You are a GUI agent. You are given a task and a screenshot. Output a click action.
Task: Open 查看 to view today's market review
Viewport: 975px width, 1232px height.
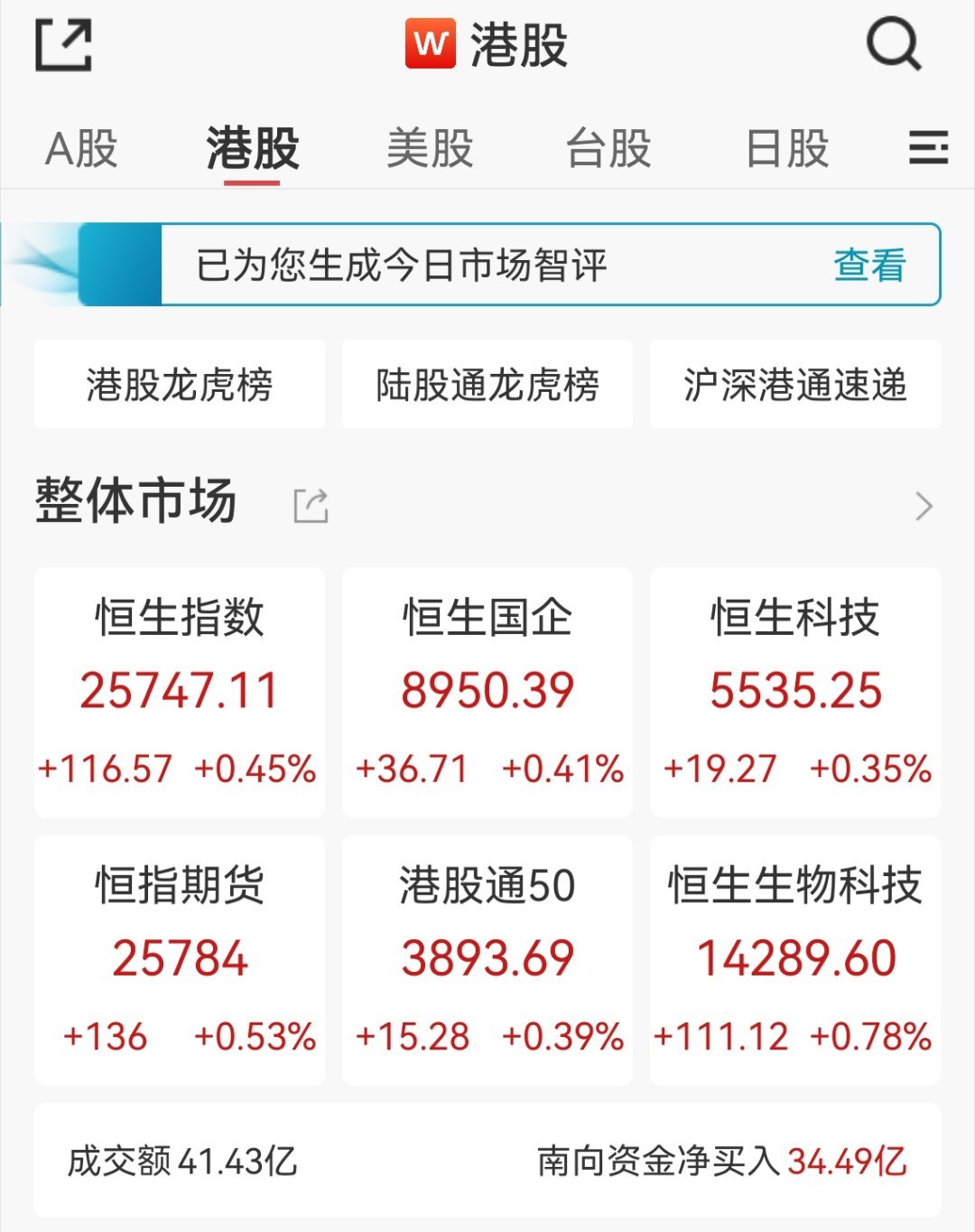868,264
